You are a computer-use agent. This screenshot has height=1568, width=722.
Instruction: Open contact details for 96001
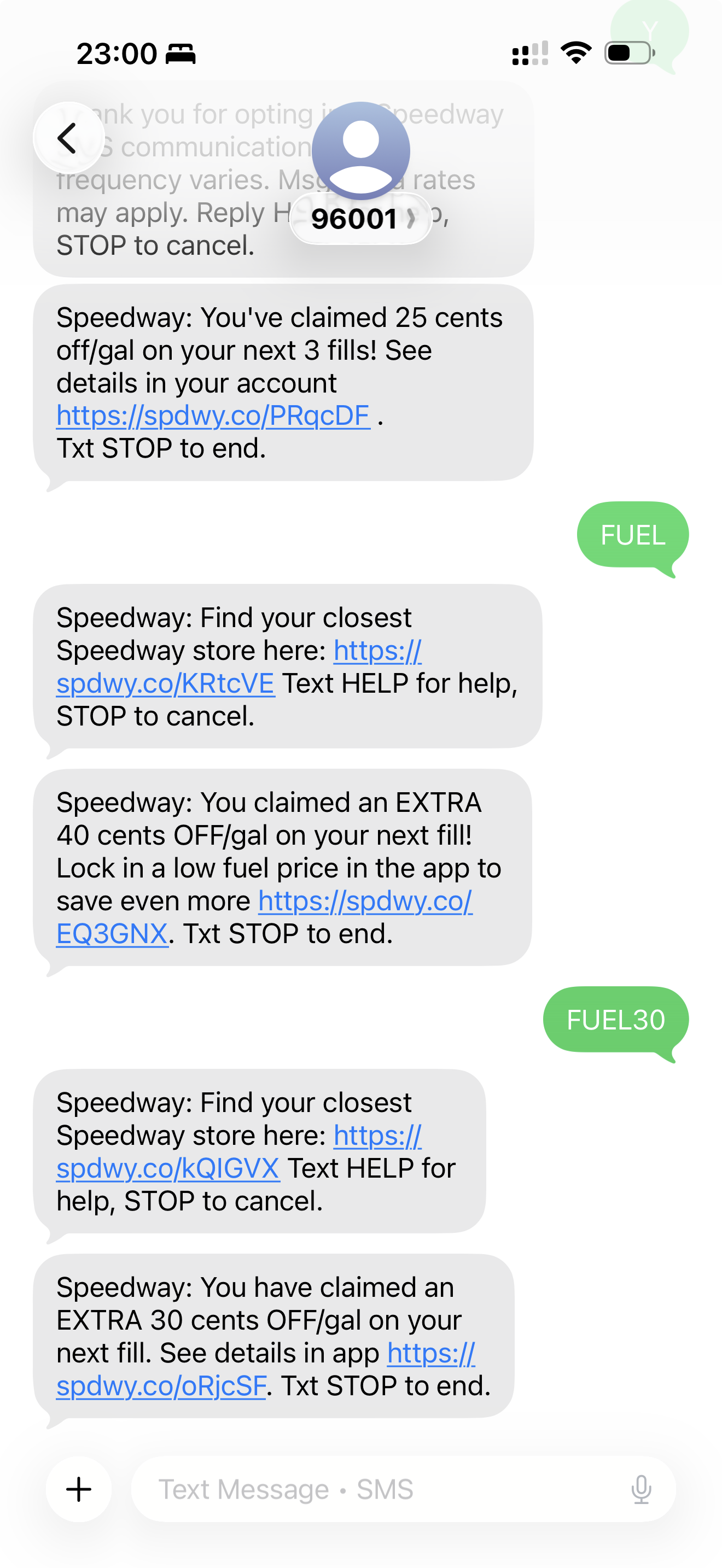click(360, 219)
